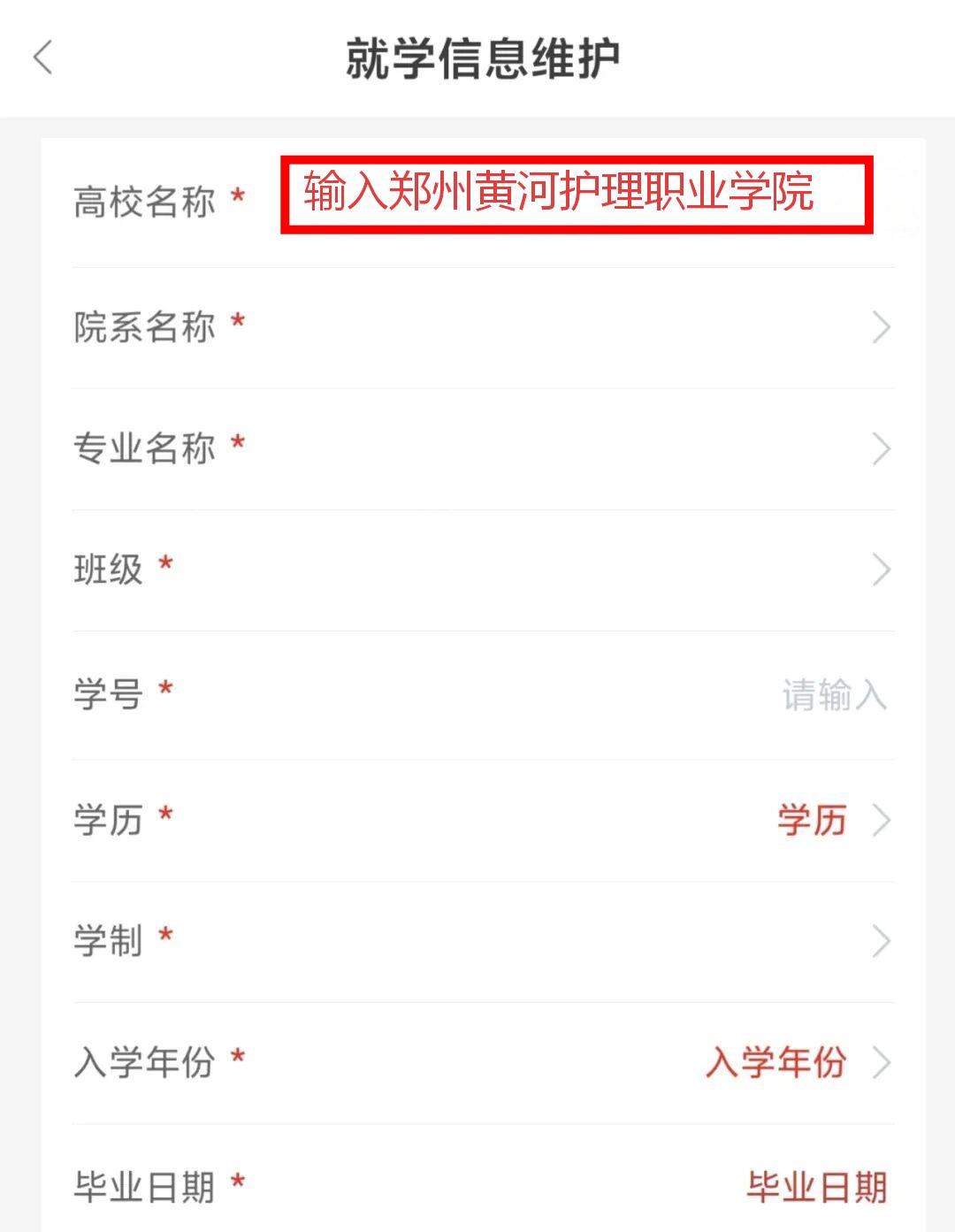This screenshot has height=1232, width=955.
Task: Choose a class in the 班级 row
Action: click(483, 570)
